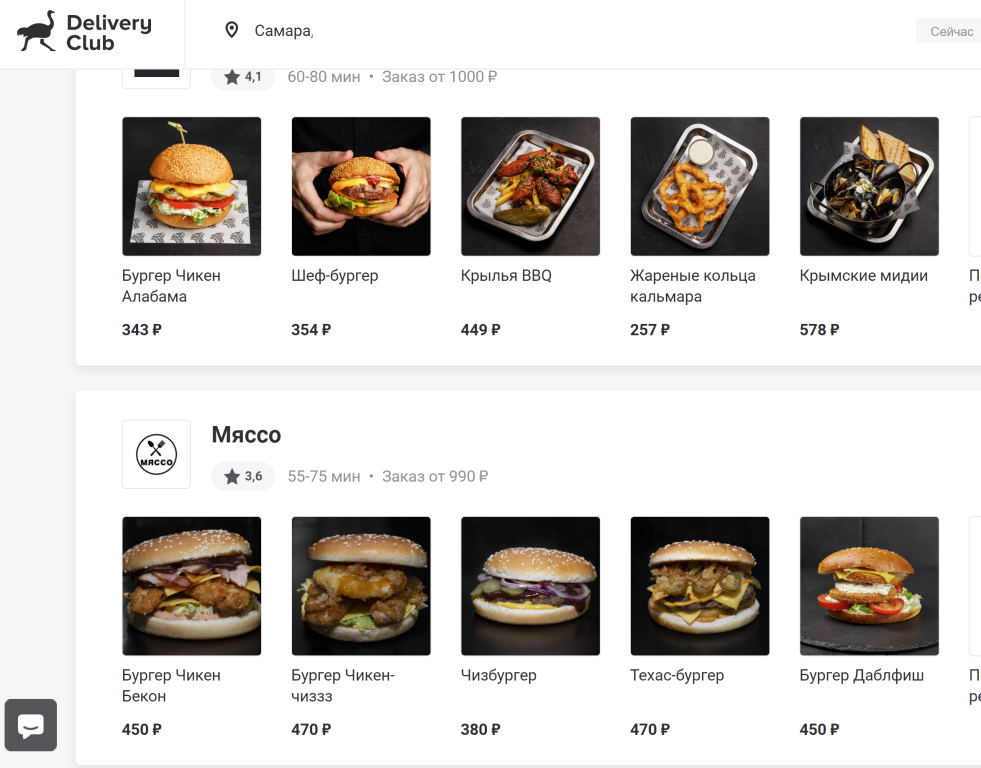Screen dimensions: 981x768
Task: Choose the Крымские мидии dish
Action: tap(869, 228)
